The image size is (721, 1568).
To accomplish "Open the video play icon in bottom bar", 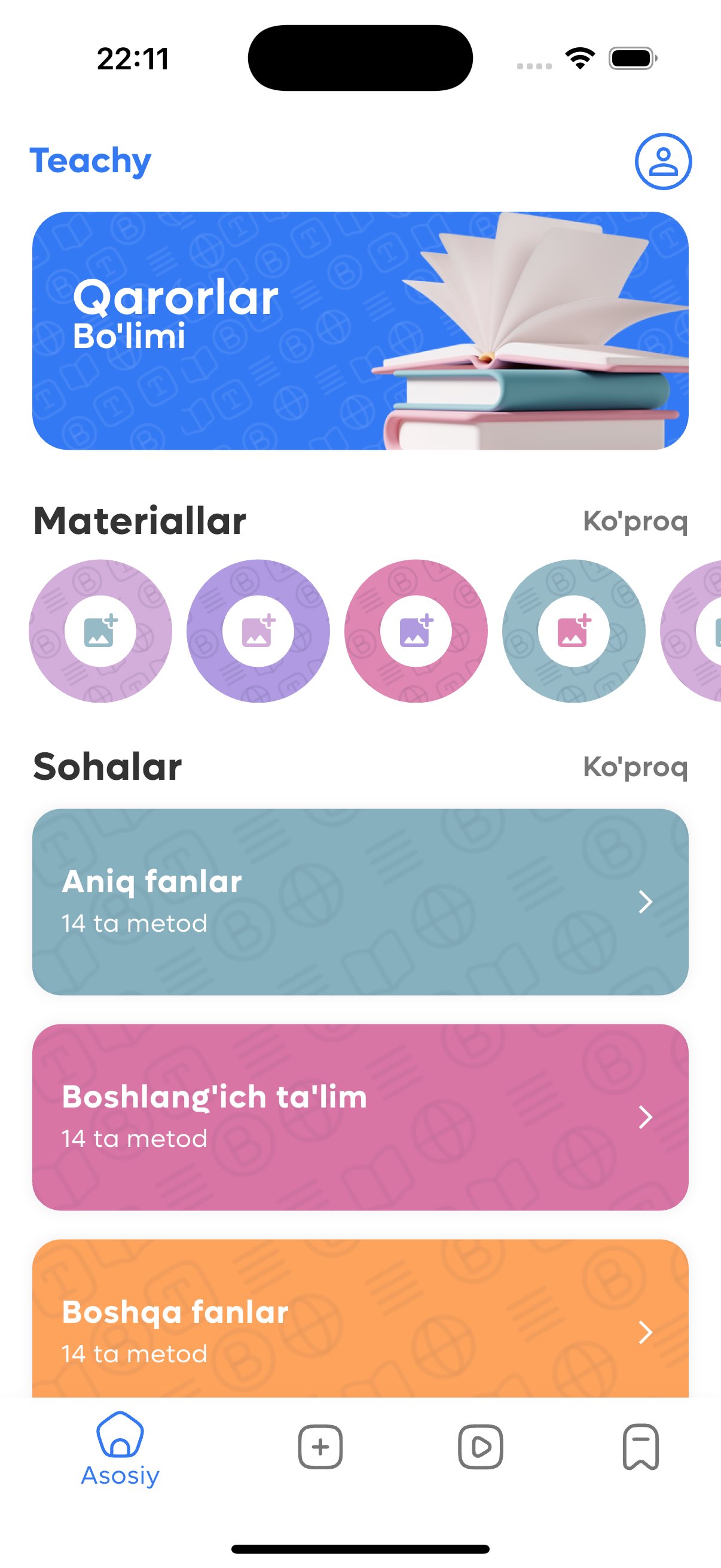I will click(x=481, y=1447).
